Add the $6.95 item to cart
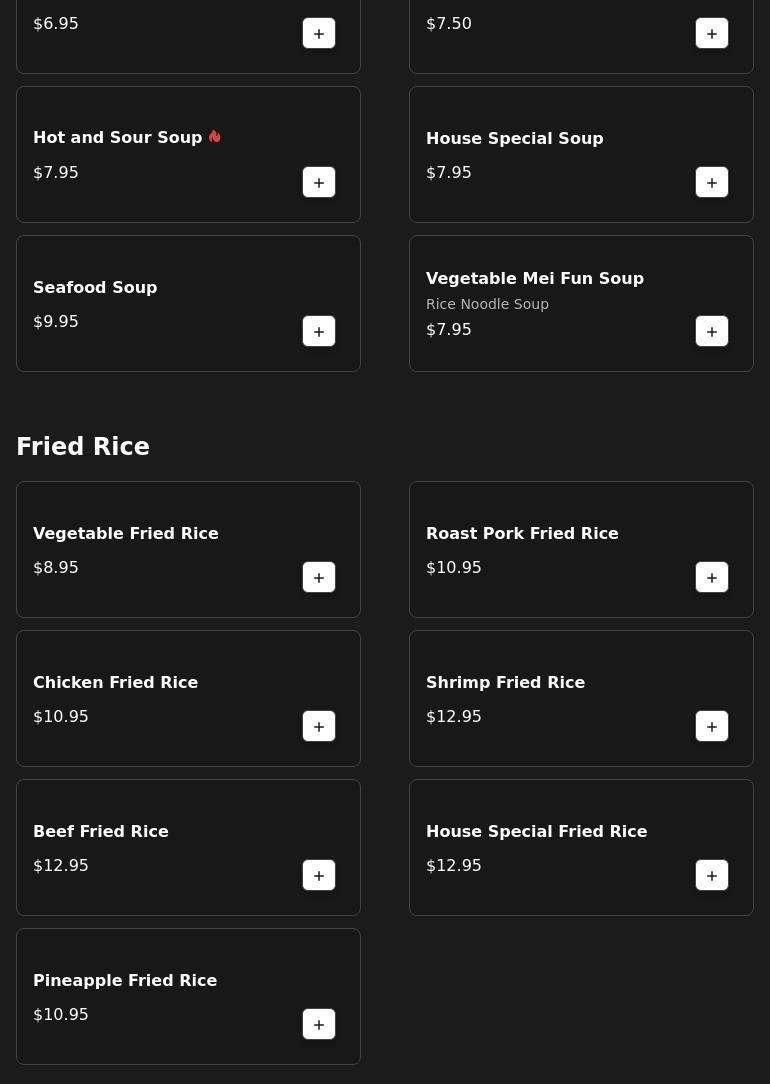The width and height of the screenshot is (770, 1084). click(x=319, y=33)
